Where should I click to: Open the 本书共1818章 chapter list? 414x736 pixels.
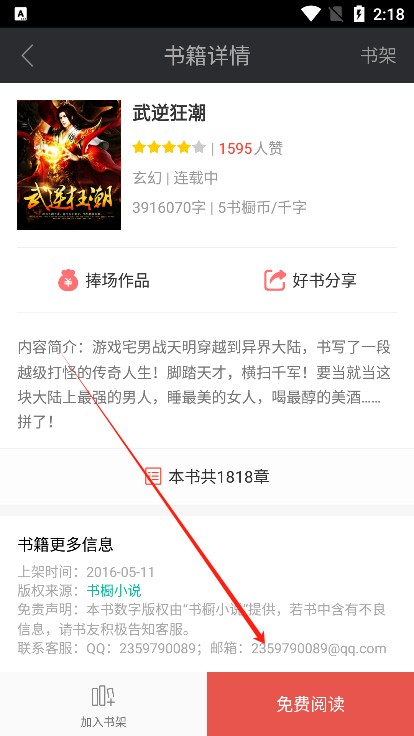(207, 477)
